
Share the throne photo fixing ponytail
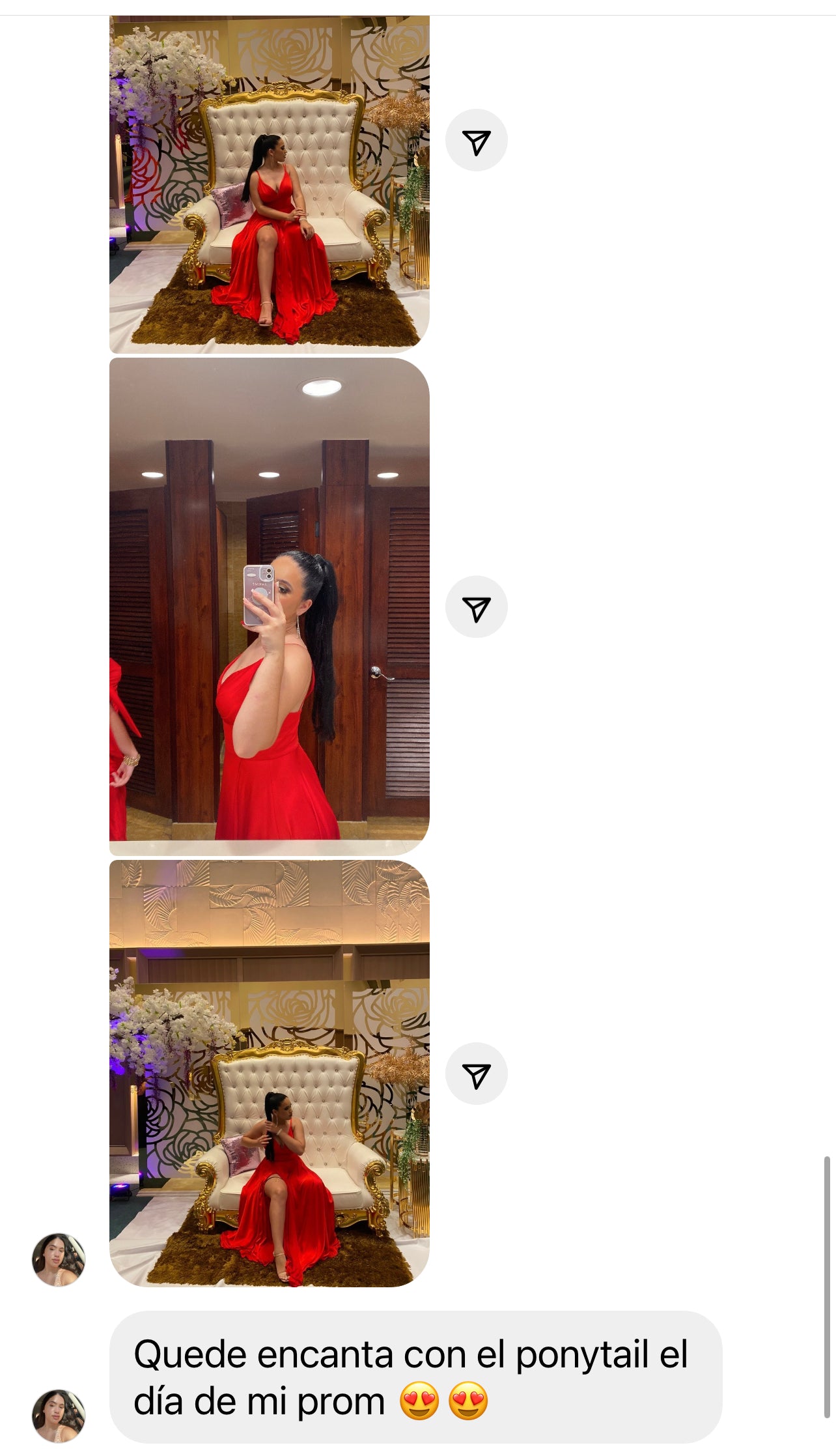476,1073
